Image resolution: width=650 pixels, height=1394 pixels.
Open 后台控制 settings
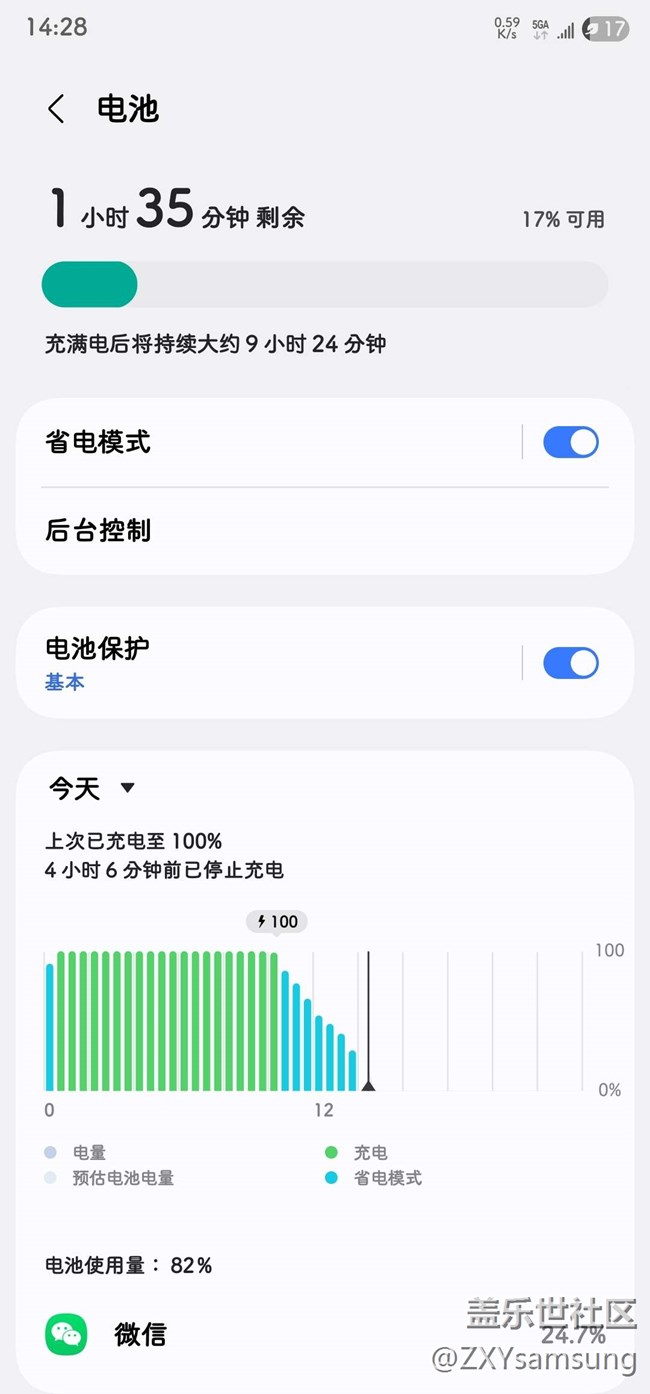324,530
